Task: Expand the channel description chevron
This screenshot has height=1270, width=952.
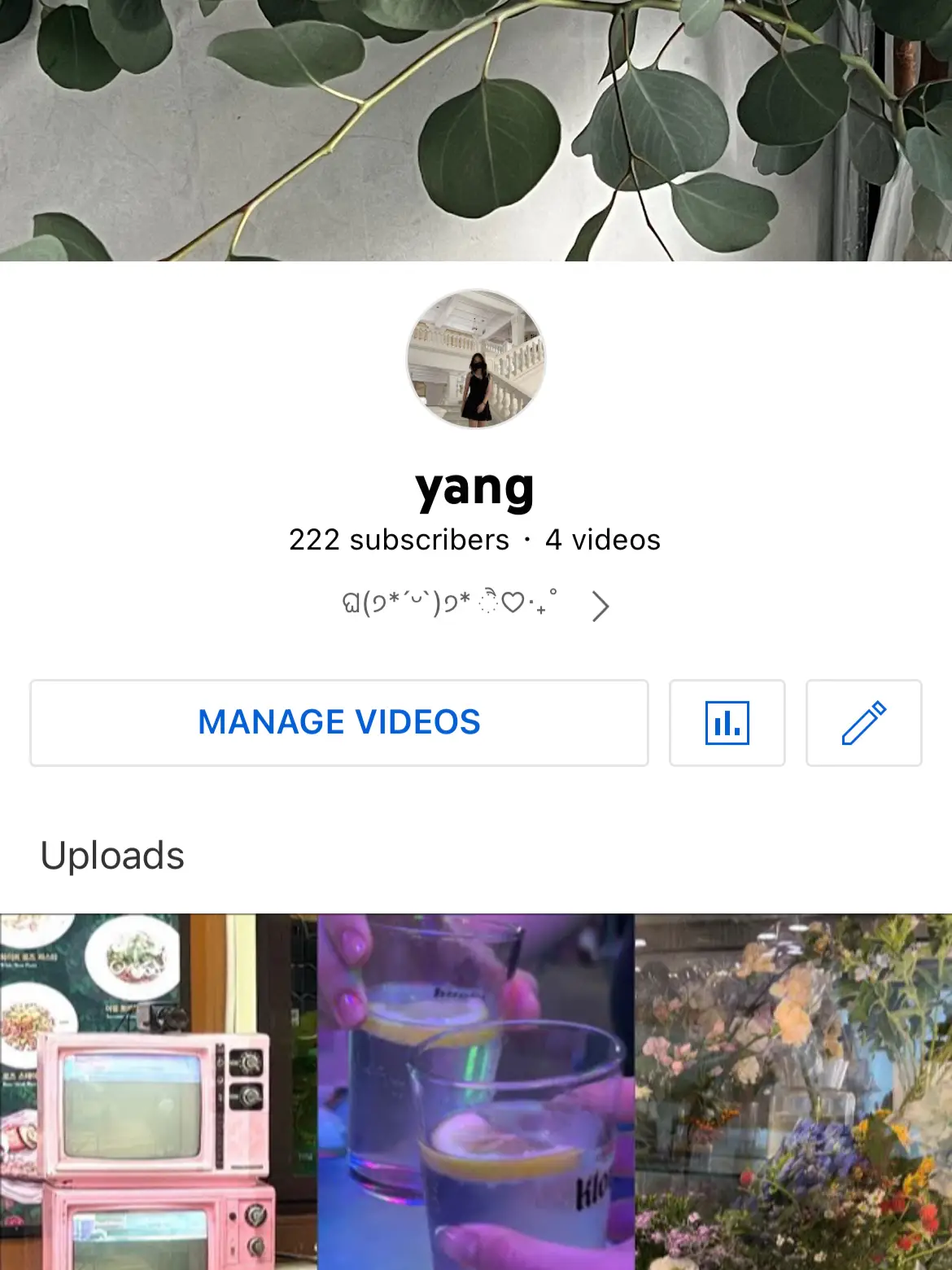Action: [x=600, y=606]
